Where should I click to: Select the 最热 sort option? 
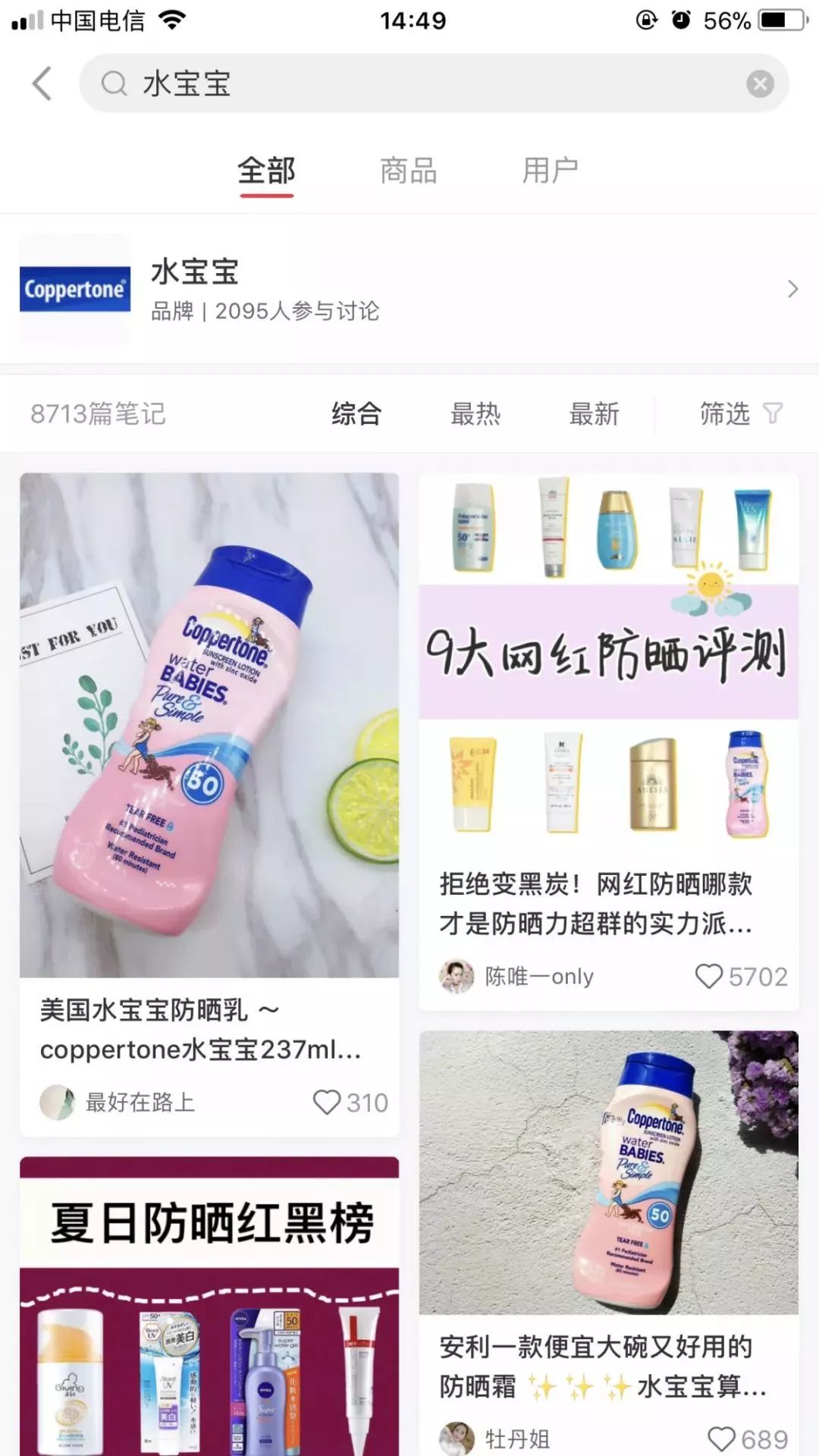pyautogui.click(x=475, y=413)
